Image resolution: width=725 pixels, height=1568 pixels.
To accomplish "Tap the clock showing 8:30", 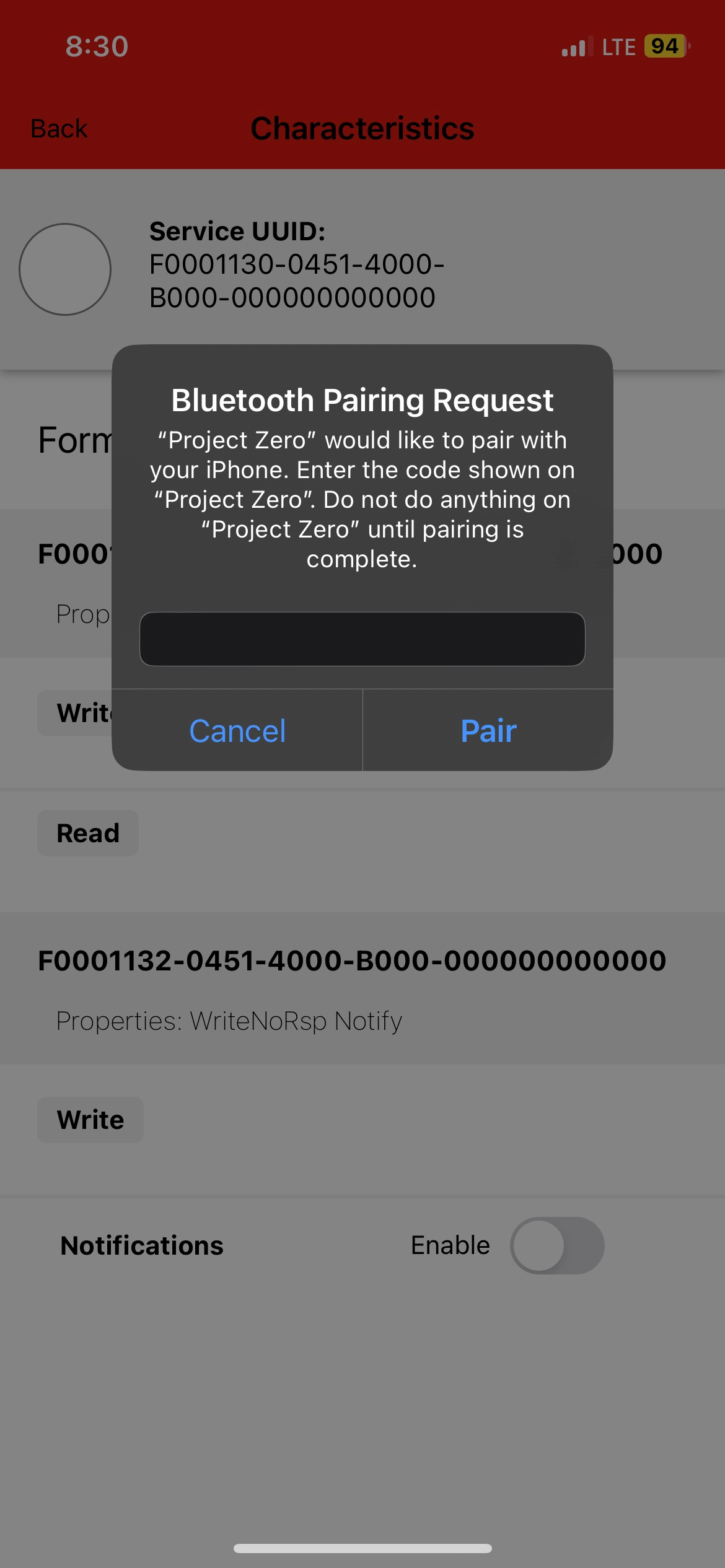I will (96, 46).
